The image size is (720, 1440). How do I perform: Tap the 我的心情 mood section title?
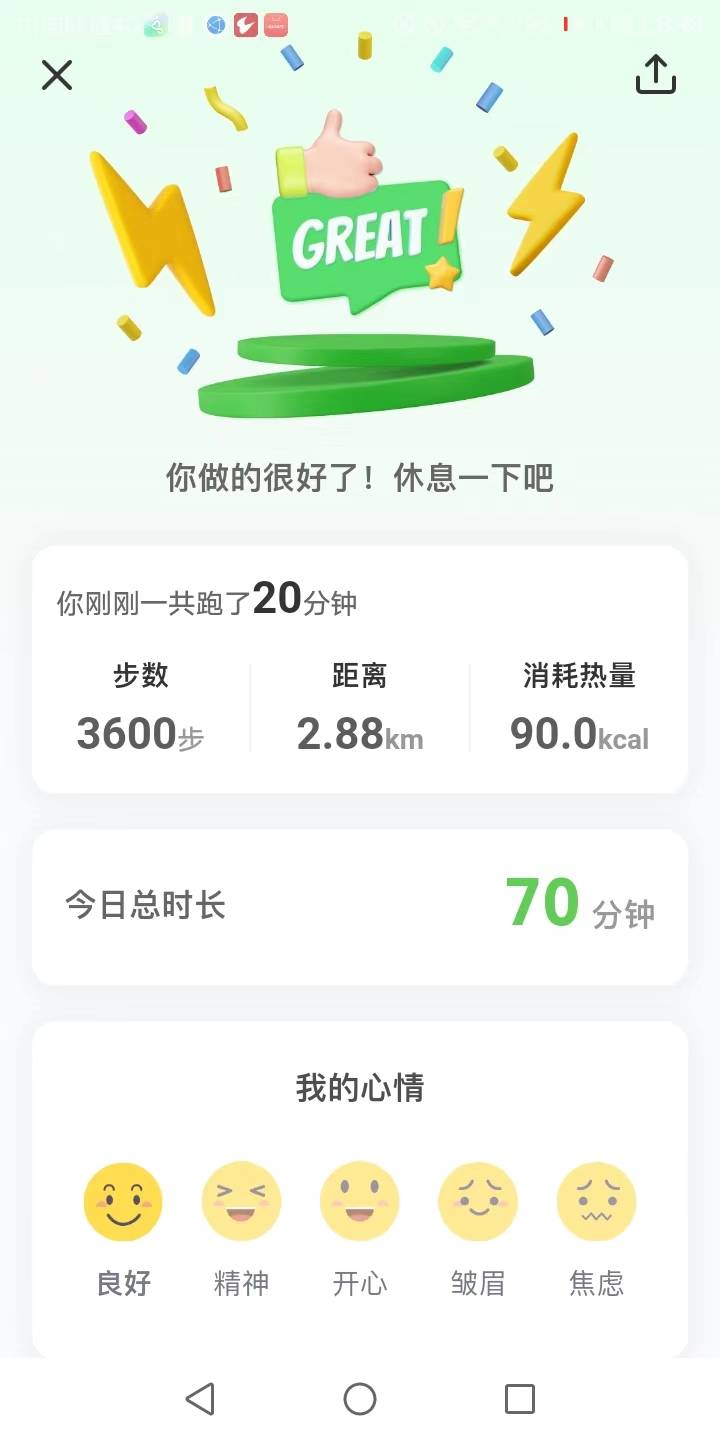click(x=359, y=1089)
